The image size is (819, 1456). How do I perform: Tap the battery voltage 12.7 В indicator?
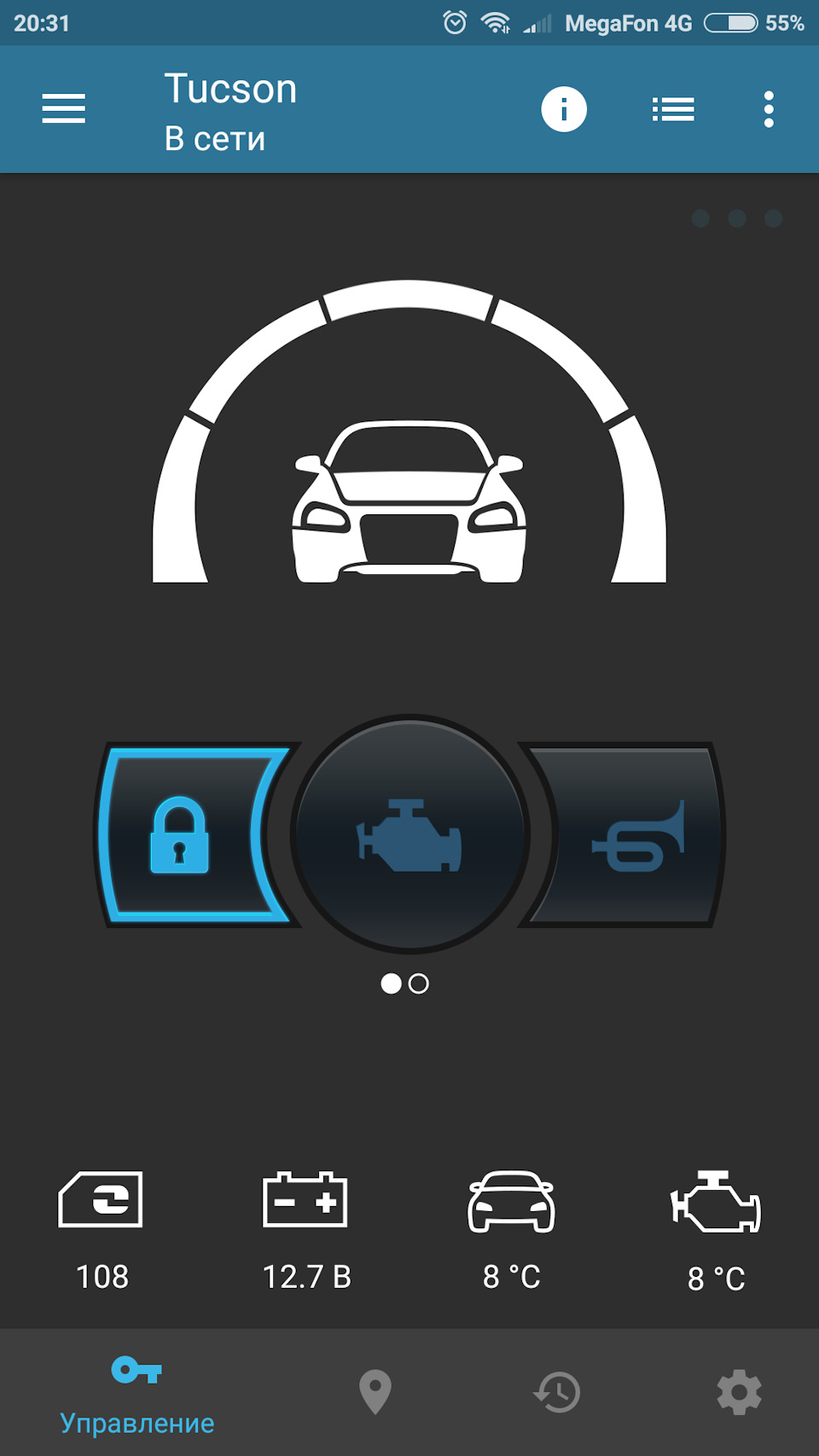[x=306, y=1228]
